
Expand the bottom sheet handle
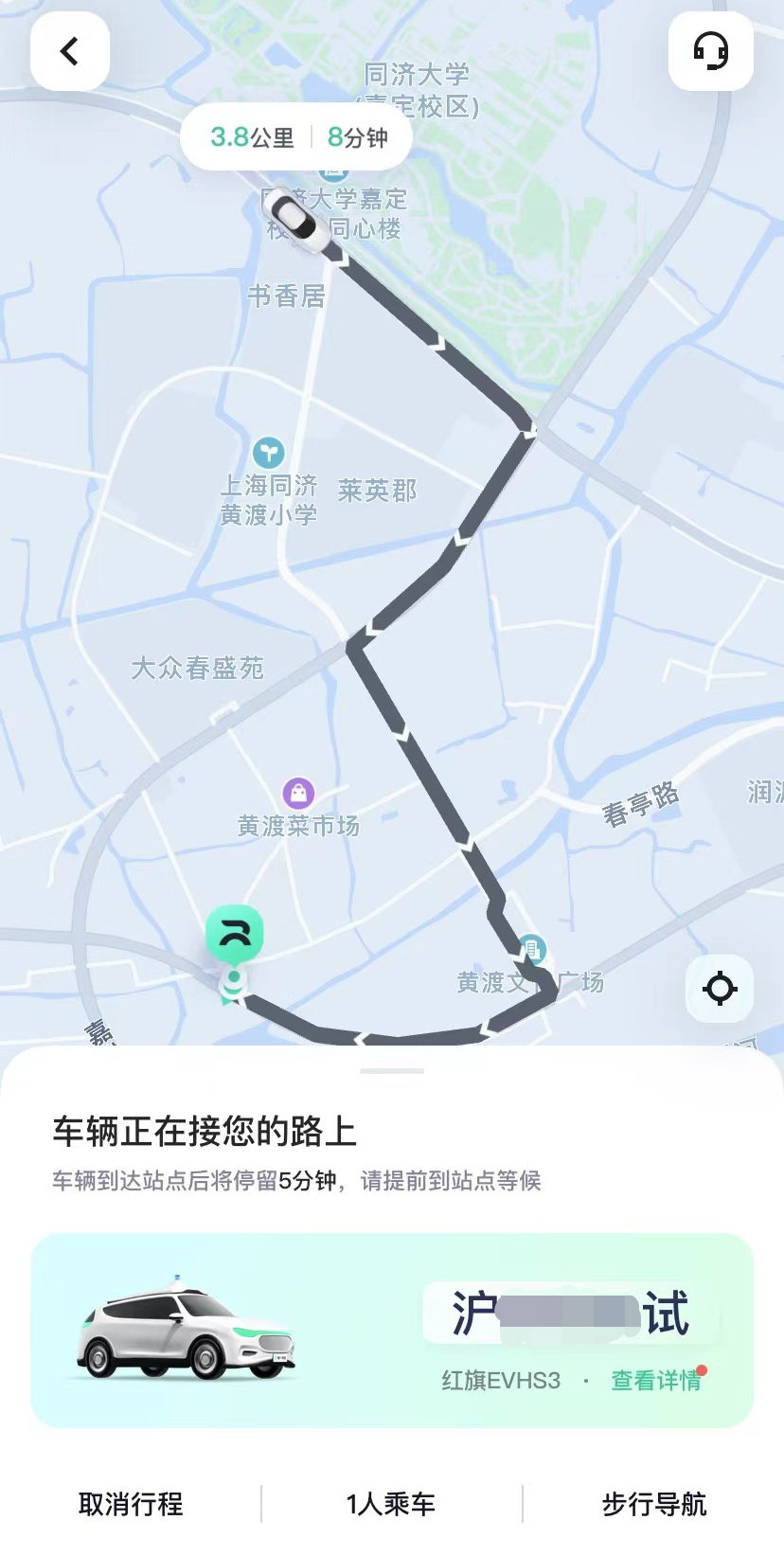(392, 1071)
